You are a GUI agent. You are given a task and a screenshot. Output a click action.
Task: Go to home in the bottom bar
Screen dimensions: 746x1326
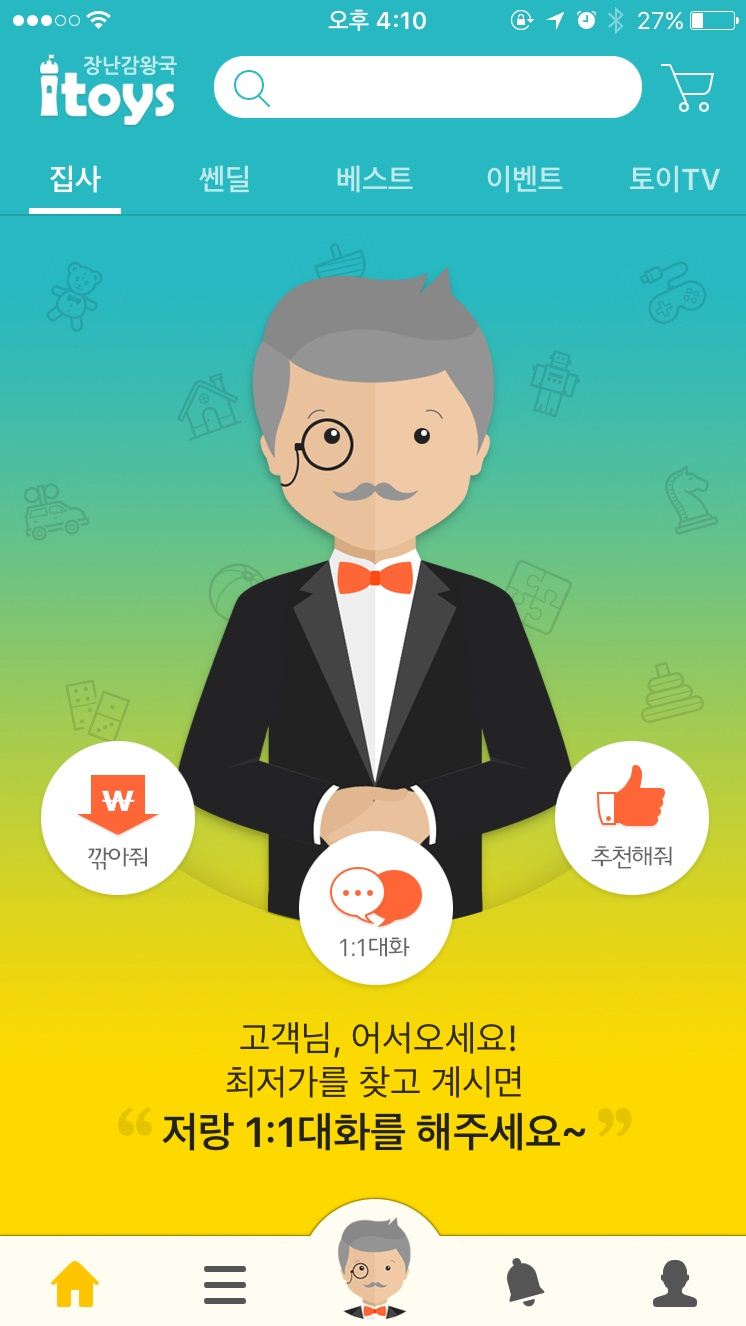(76, 1283)
